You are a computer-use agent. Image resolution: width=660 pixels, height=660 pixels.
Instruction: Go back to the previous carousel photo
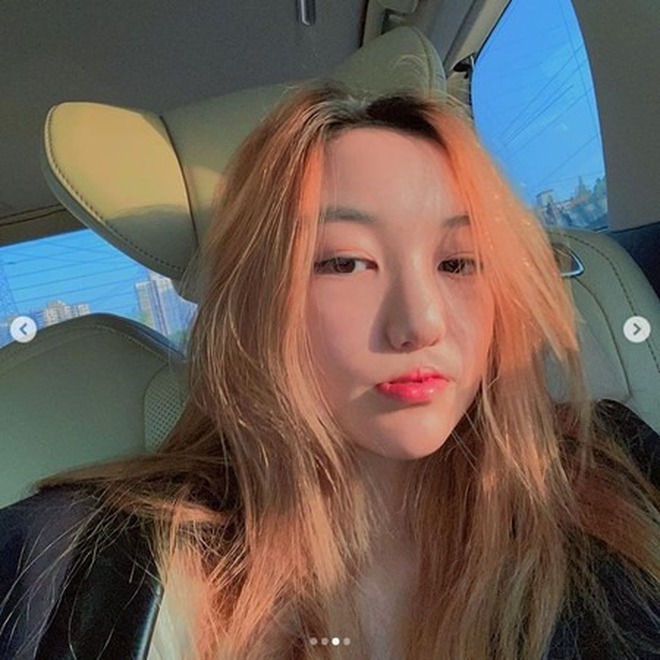click(23, 329)
